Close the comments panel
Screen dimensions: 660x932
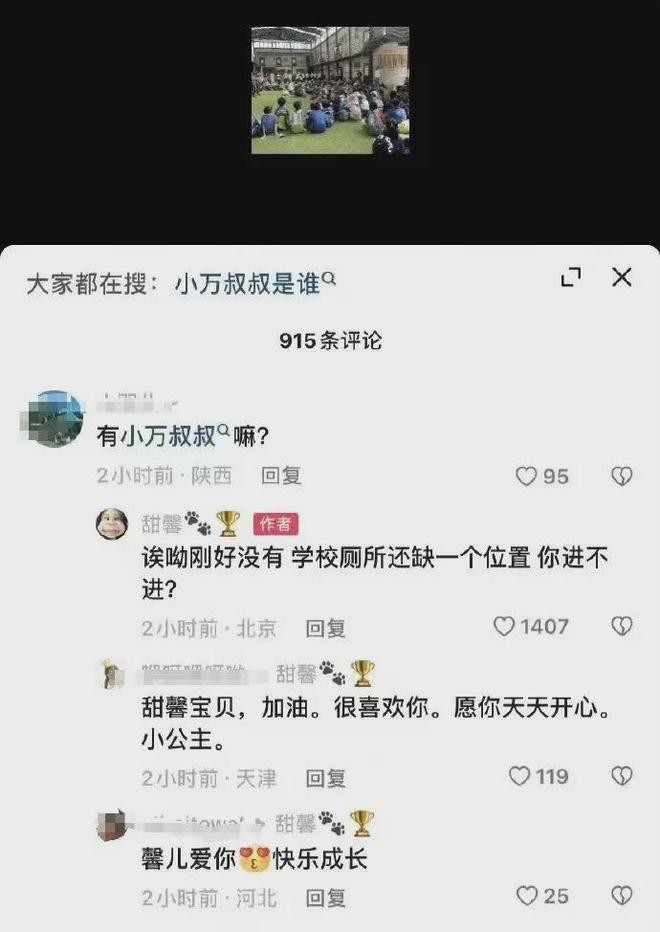622,278
